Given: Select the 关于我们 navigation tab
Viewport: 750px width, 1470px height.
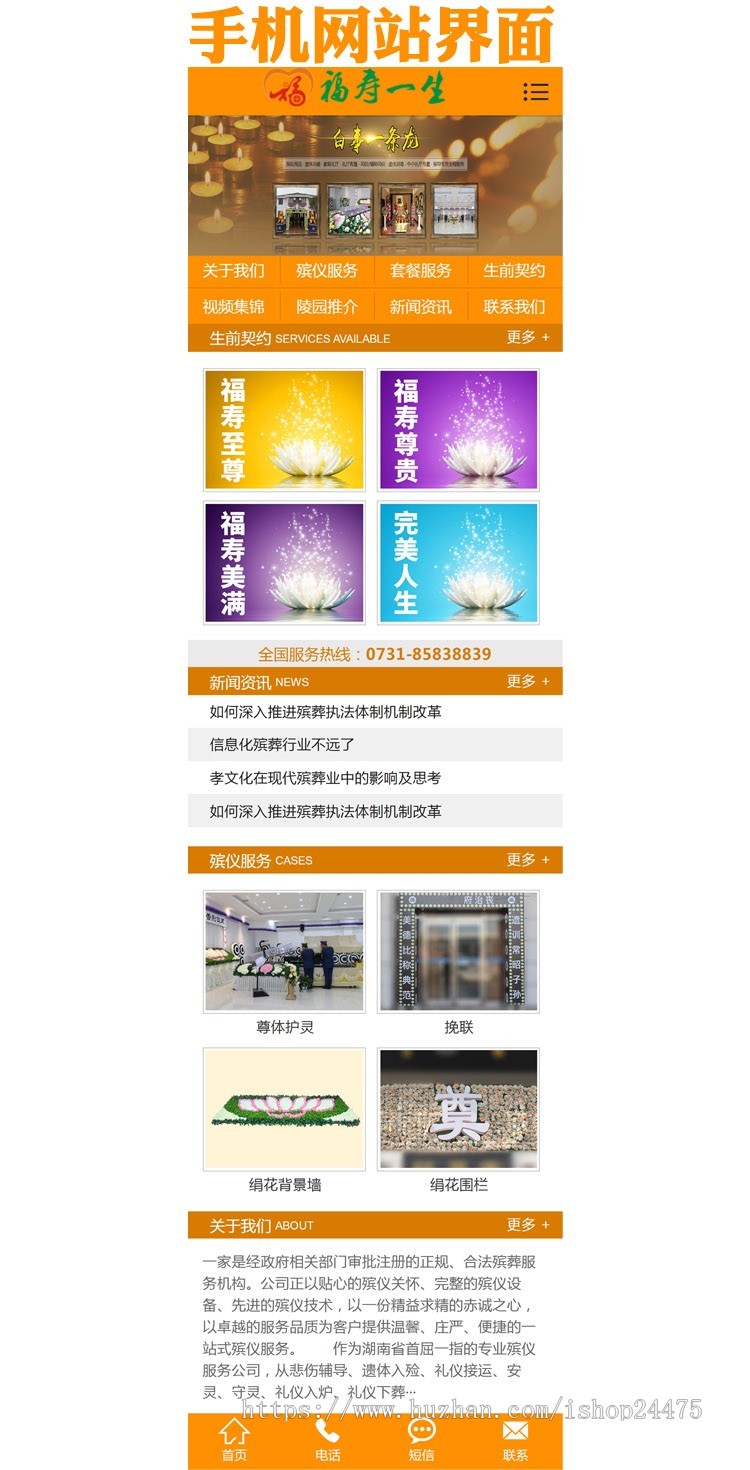Looking at the screenshot, I should coord(234,270).
